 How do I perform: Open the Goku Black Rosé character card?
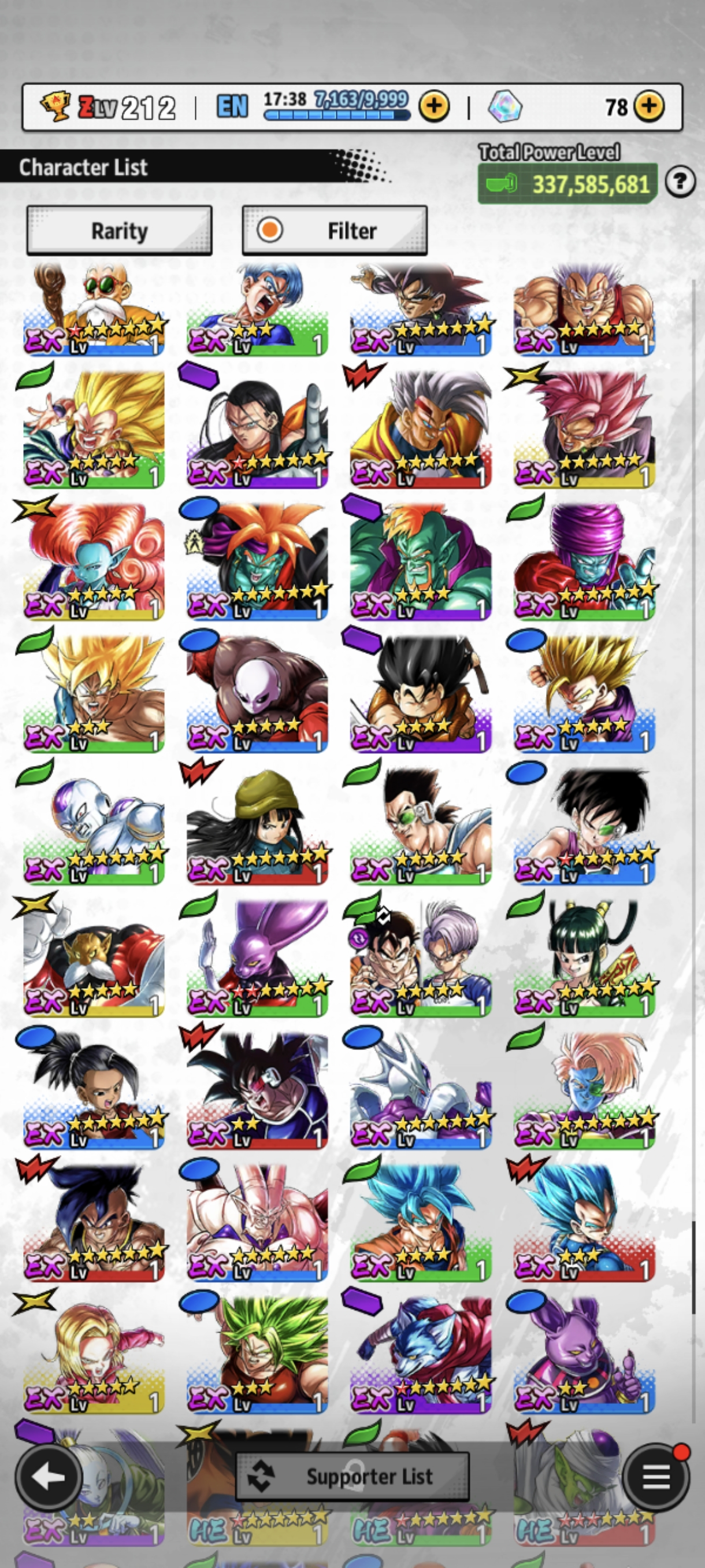point(584,429)
